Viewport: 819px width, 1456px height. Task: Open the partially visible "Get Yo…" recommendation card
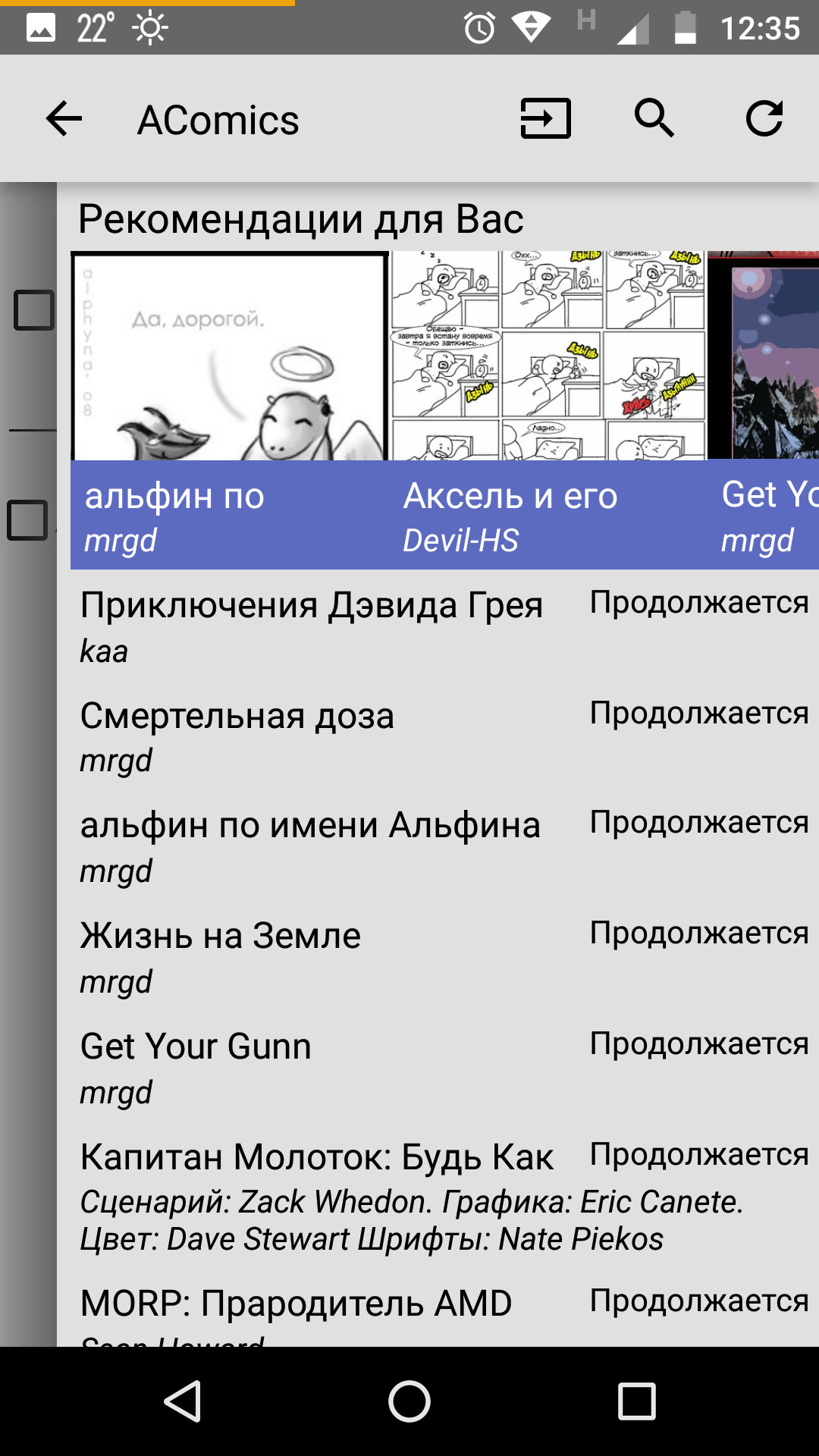(763, 410)
